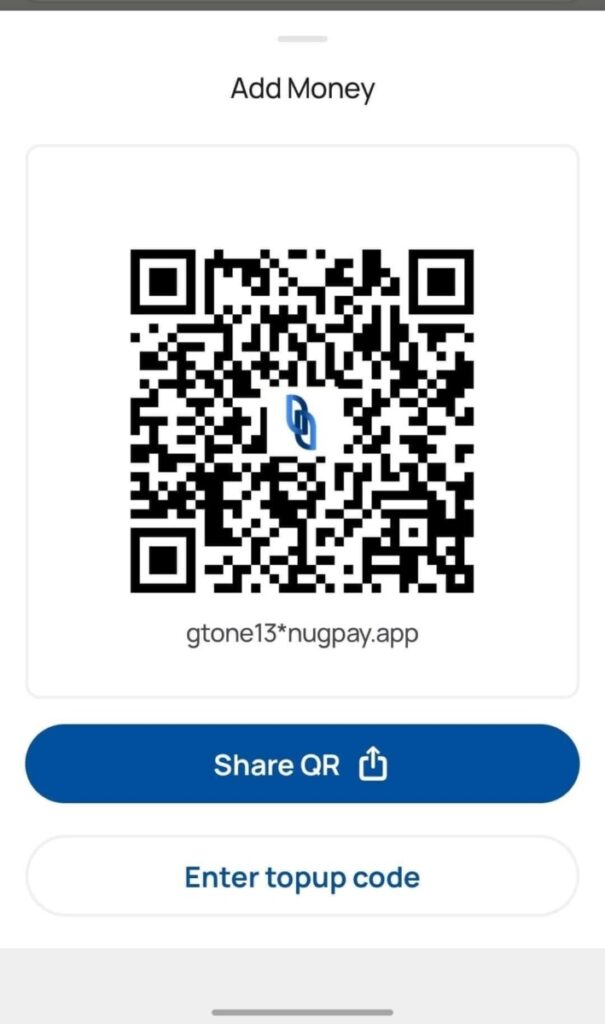The image size is (605, 1024).
Task: Open Enter topup code
Action: tap(302, 876)
